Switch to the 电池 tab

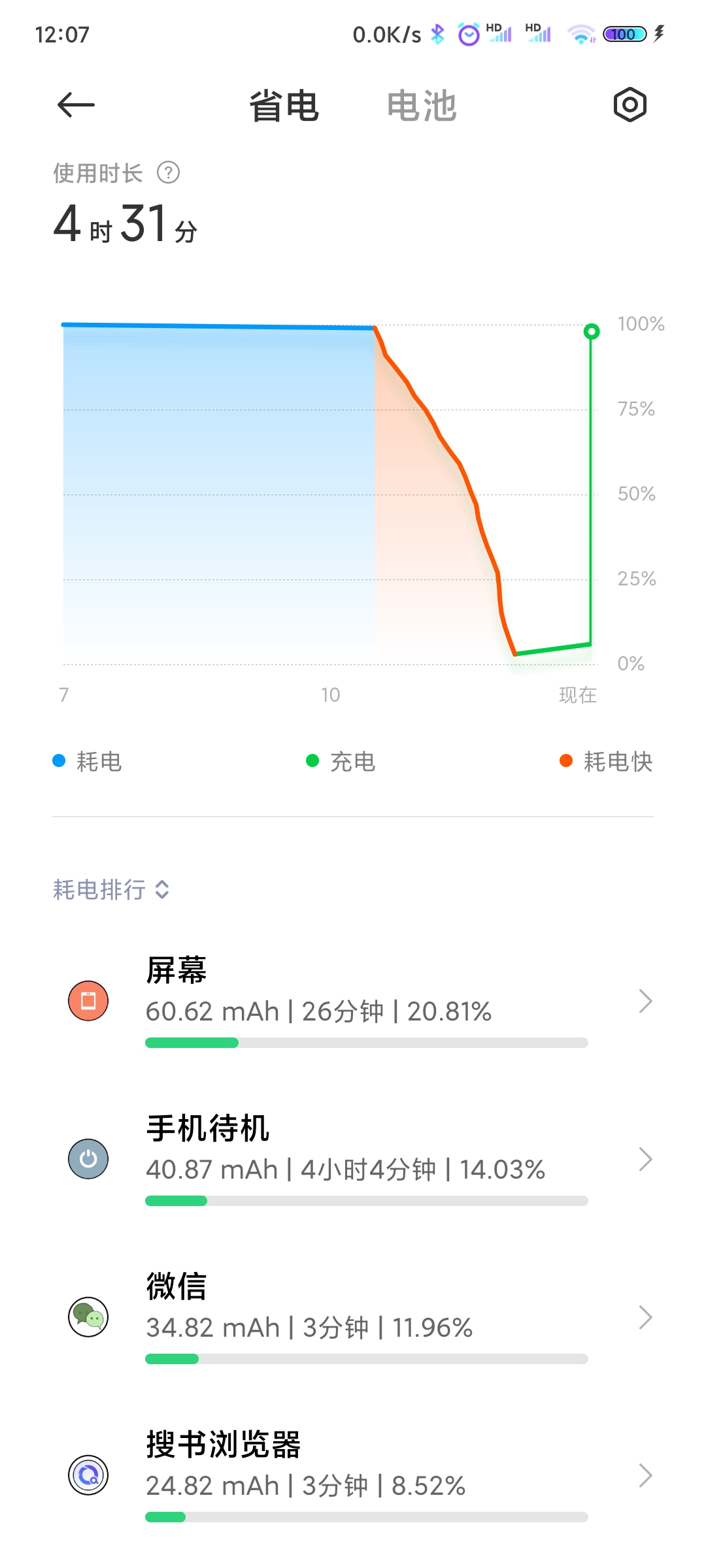click(x=422, y=106)
